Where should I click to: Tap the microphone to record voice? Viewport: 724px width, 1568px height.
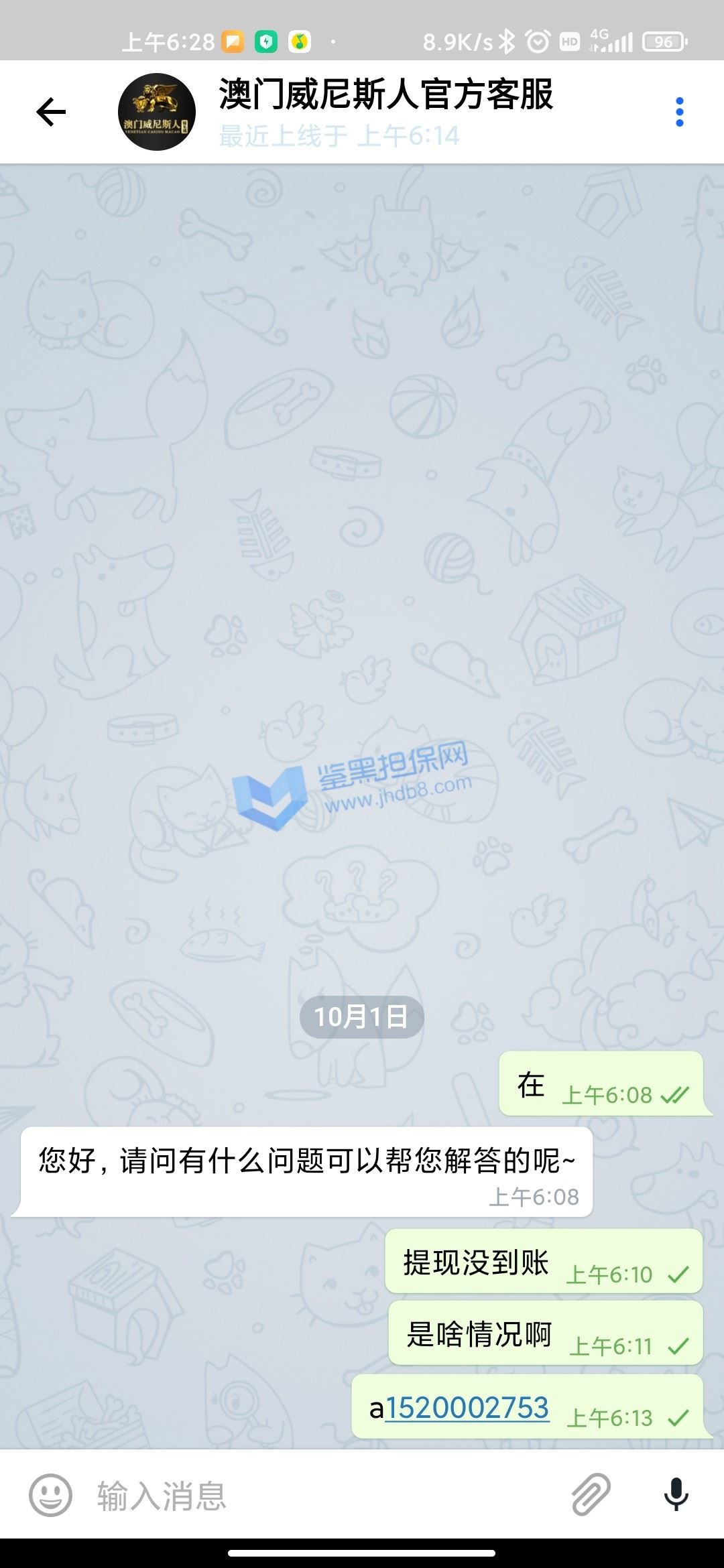676,1494
